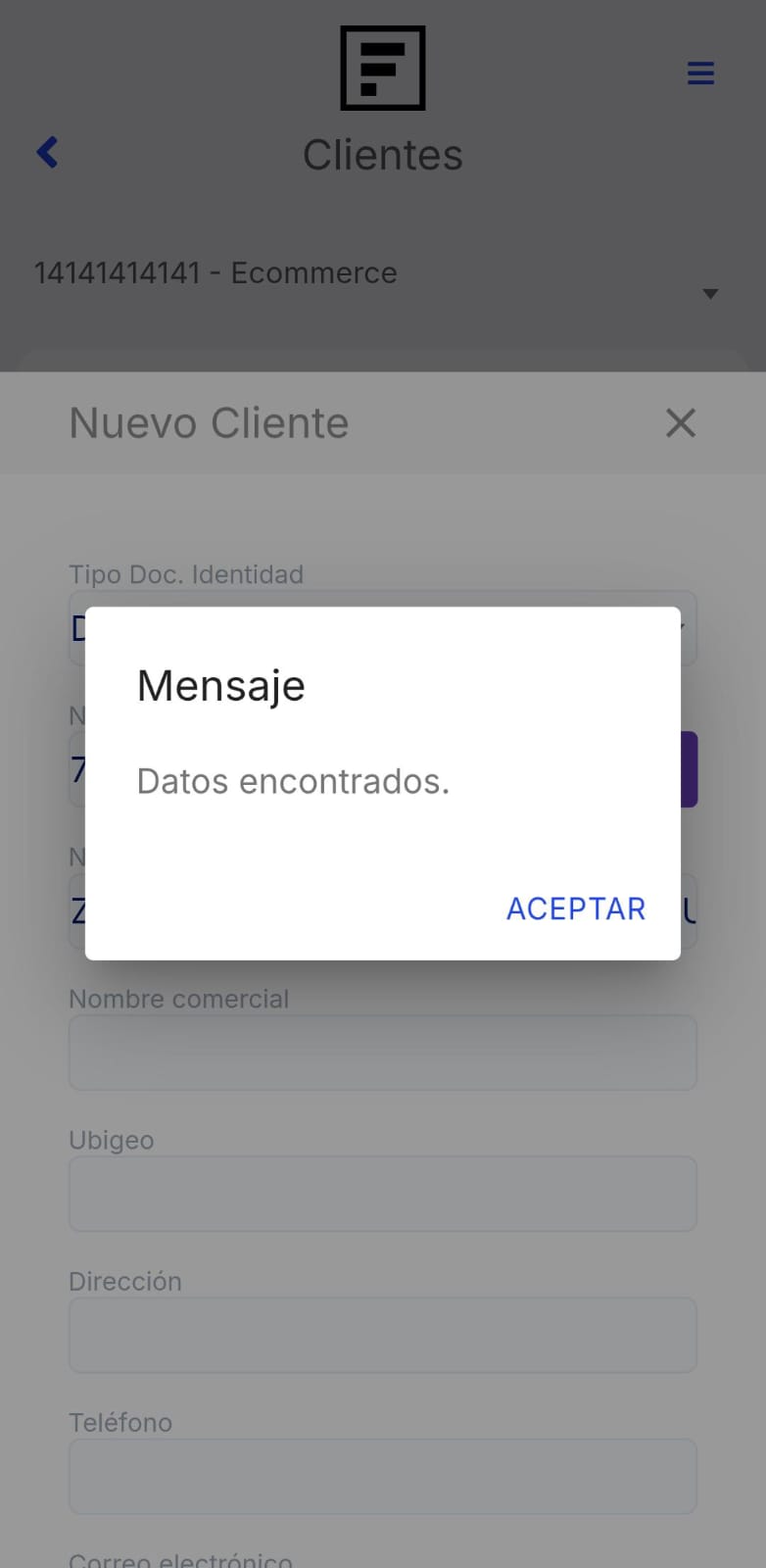The width and height of the screenshot is (766, 1568).
Task: Close the Nuevo Cliente form with the X
Action: (x=680, y=422)
